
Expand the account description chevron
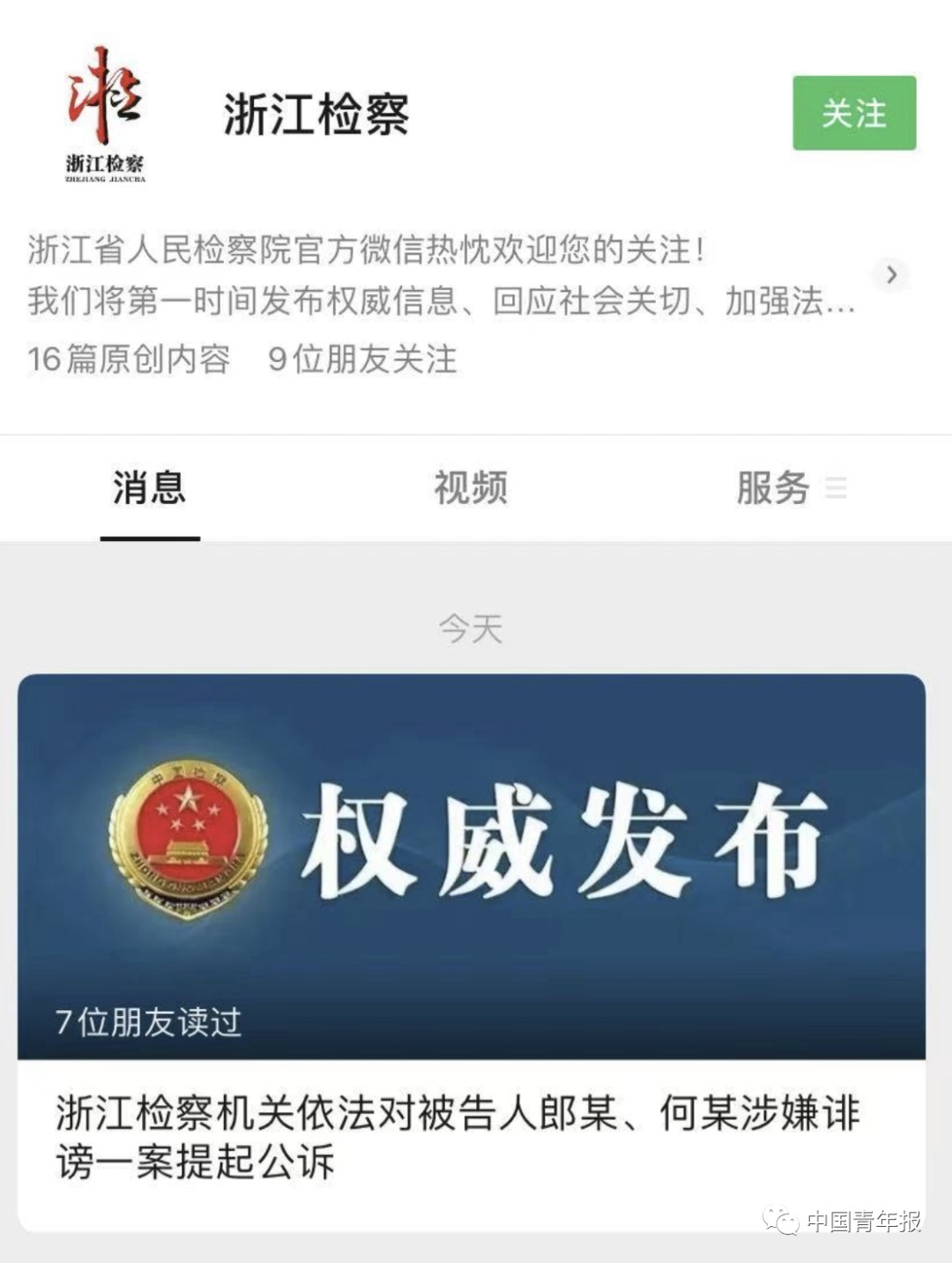[x=891, y=275]
